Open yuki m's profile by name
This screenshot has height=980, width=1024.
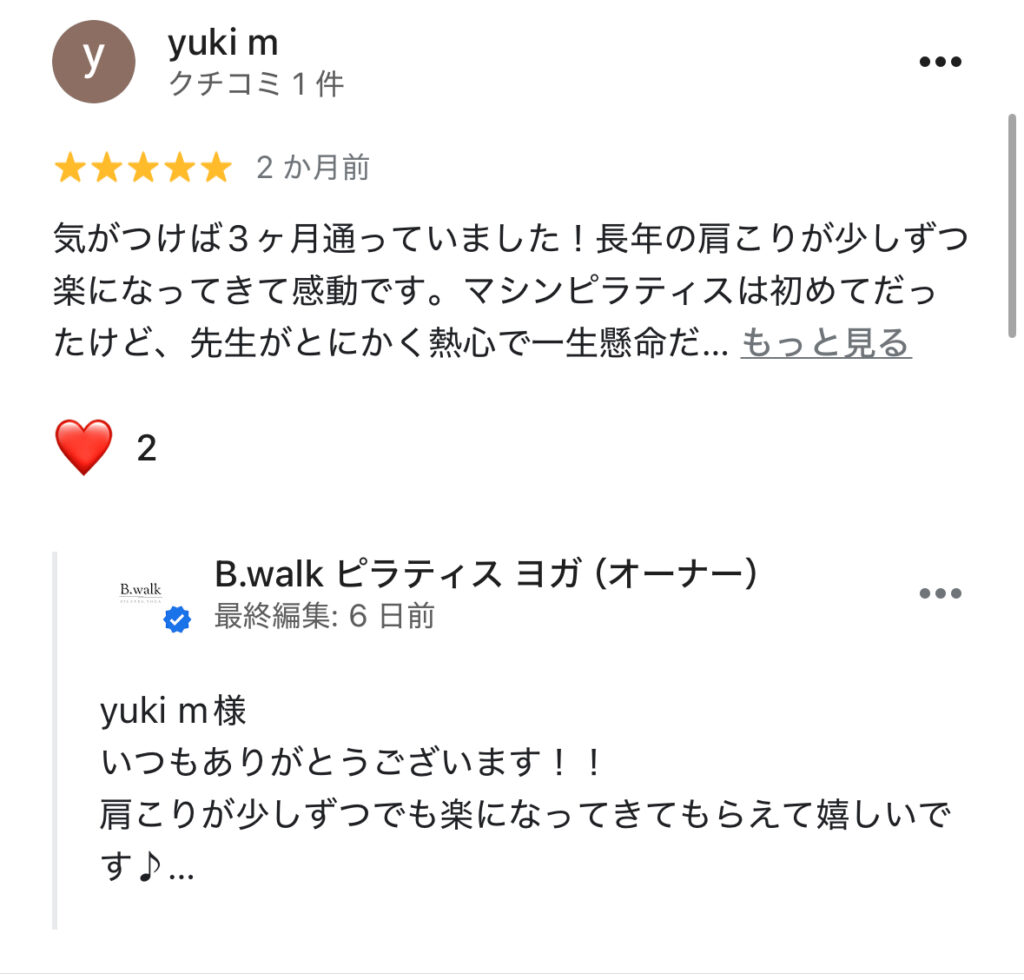pyautogui.click(x=222, y=43)
